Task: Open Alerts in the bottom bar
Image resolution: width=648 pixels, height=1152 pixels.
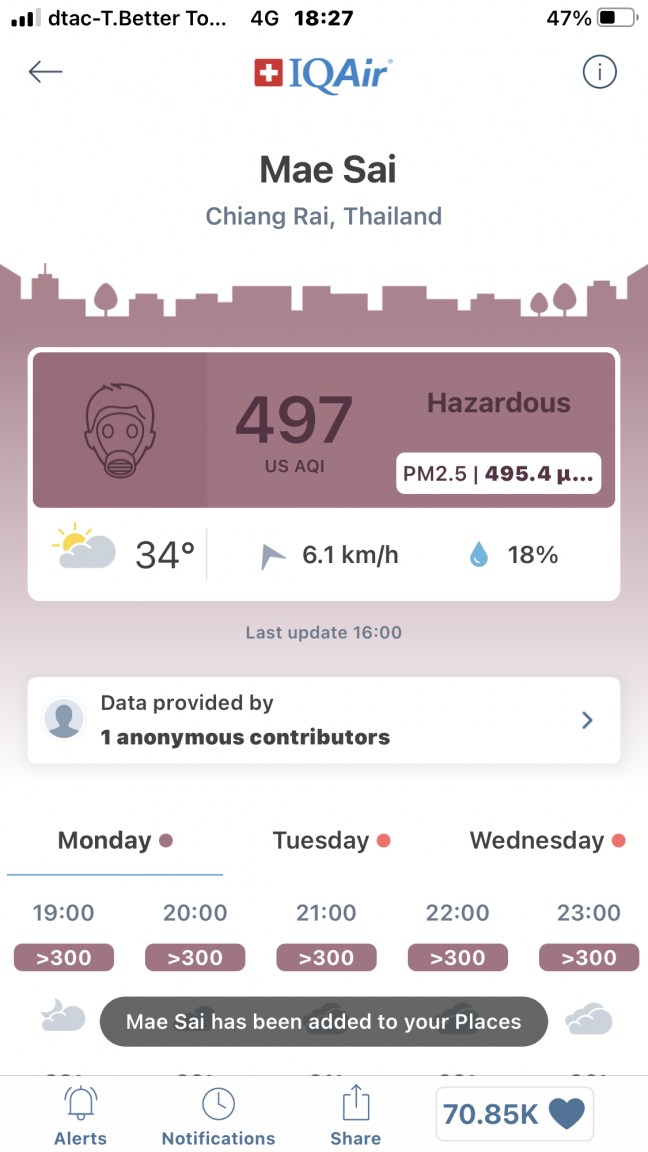Action: (x=80, y=1116)
